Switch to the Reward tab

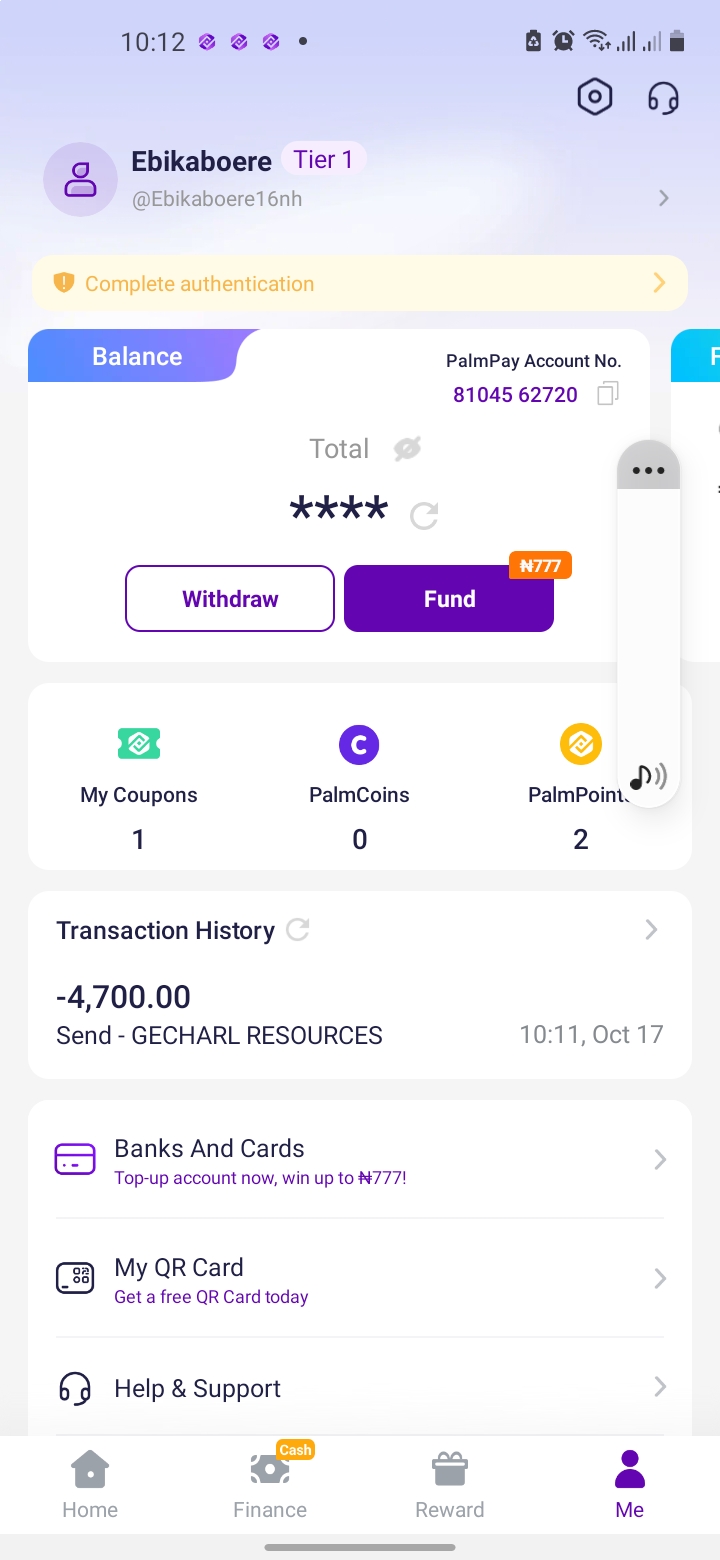(x=450, y=1486)
